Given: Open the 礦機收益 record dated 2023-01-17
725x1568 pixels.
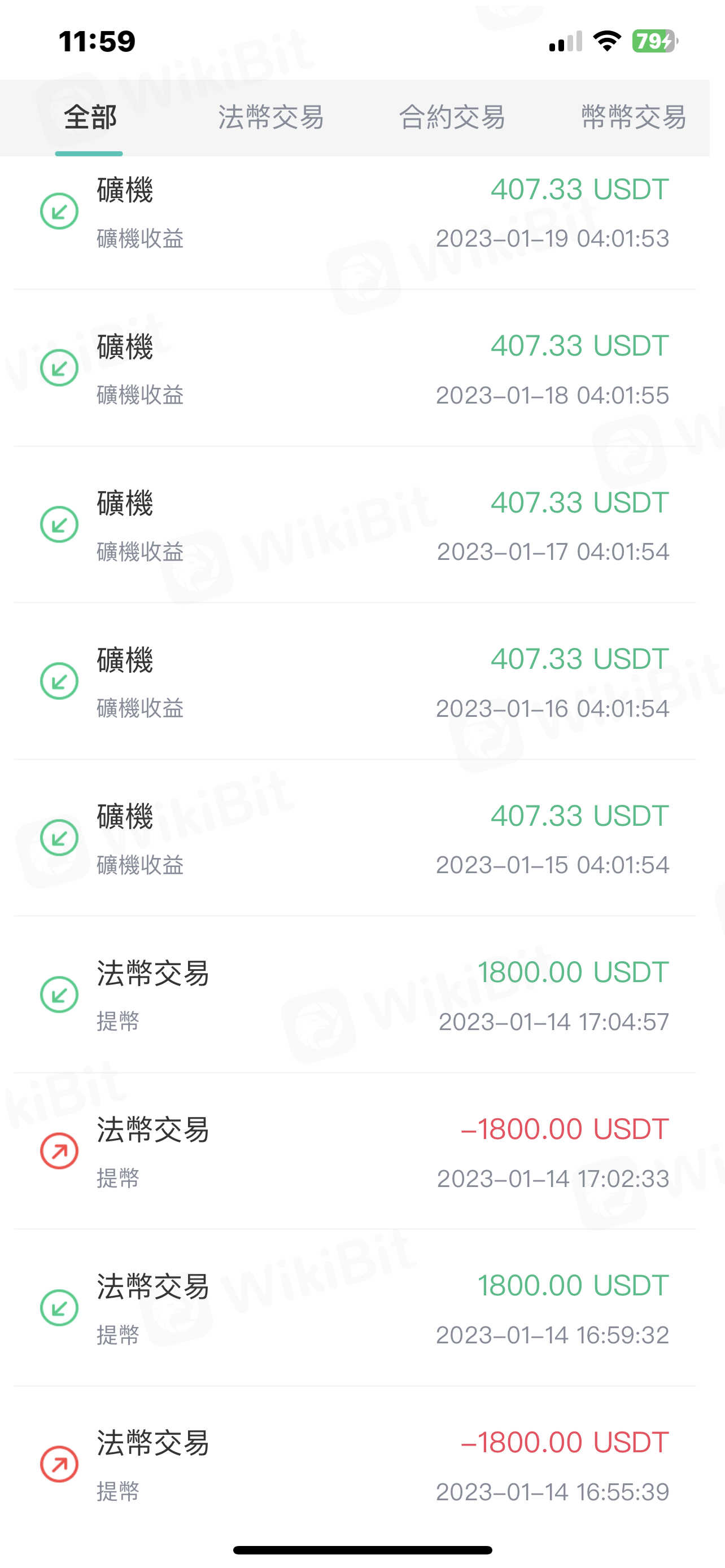Looking at the screenshot, I should point(354,525).
